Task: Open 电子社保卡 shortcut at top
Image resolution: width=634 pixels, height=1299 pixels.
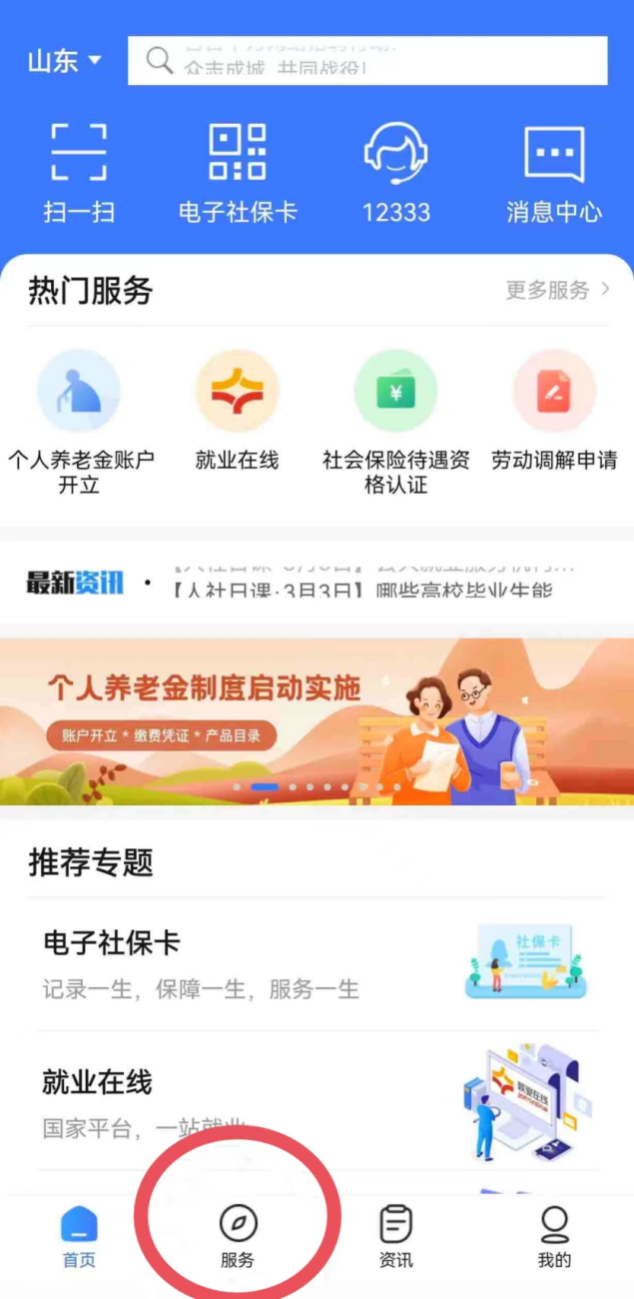Action: (237, 171)
